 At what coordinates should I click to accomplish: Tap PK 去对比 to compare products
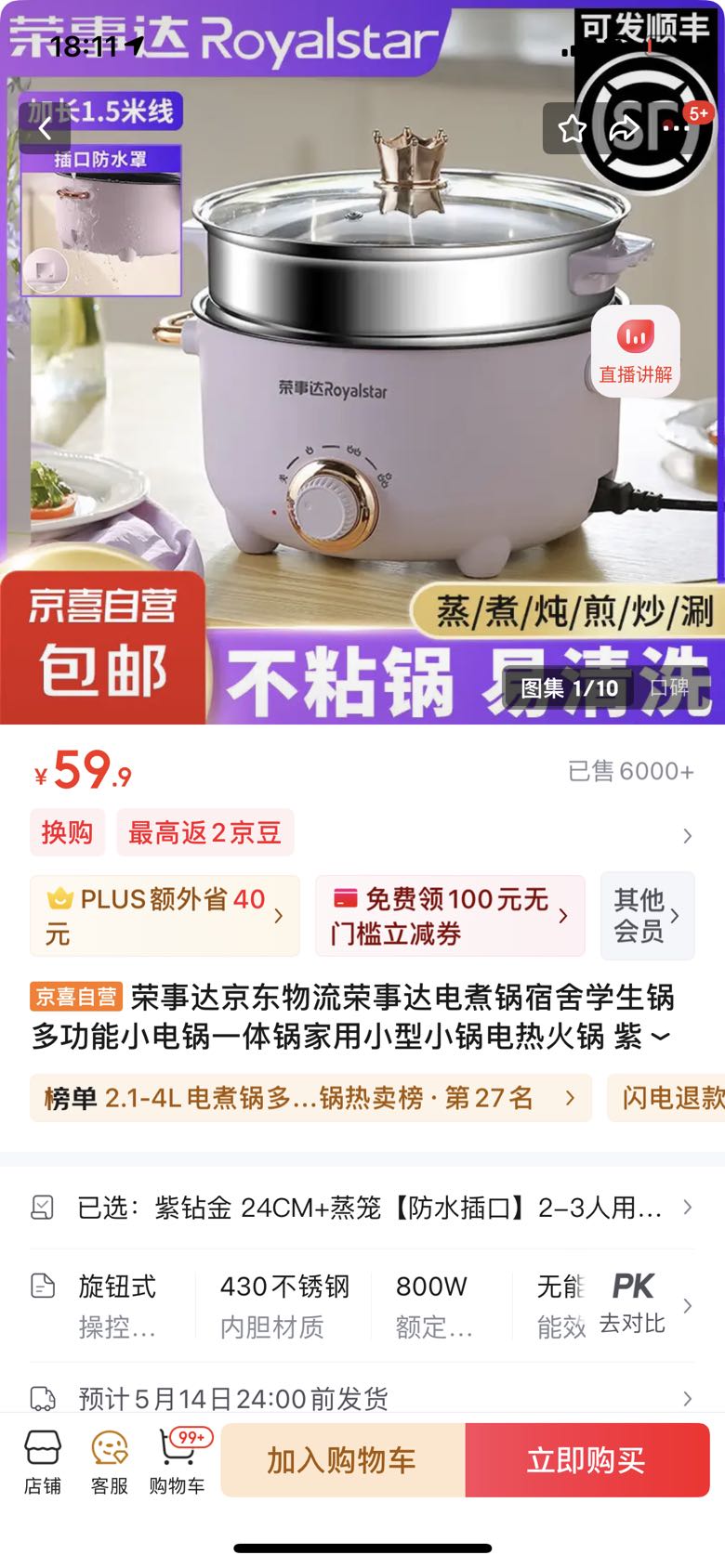[633, 1303]
